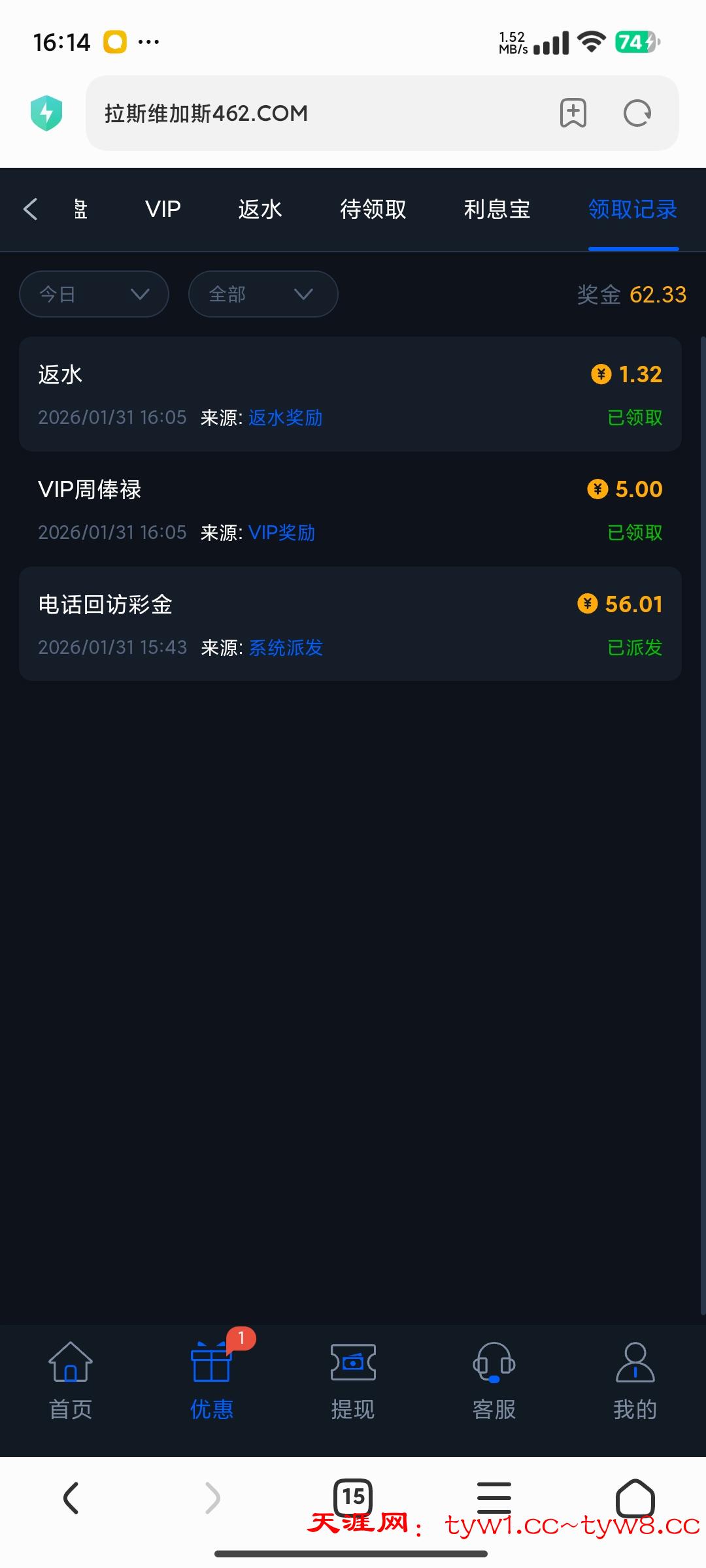Viewport: 706px width, 1568px height.
Task: Open the 返水奖励 source link
Action: 285,417
